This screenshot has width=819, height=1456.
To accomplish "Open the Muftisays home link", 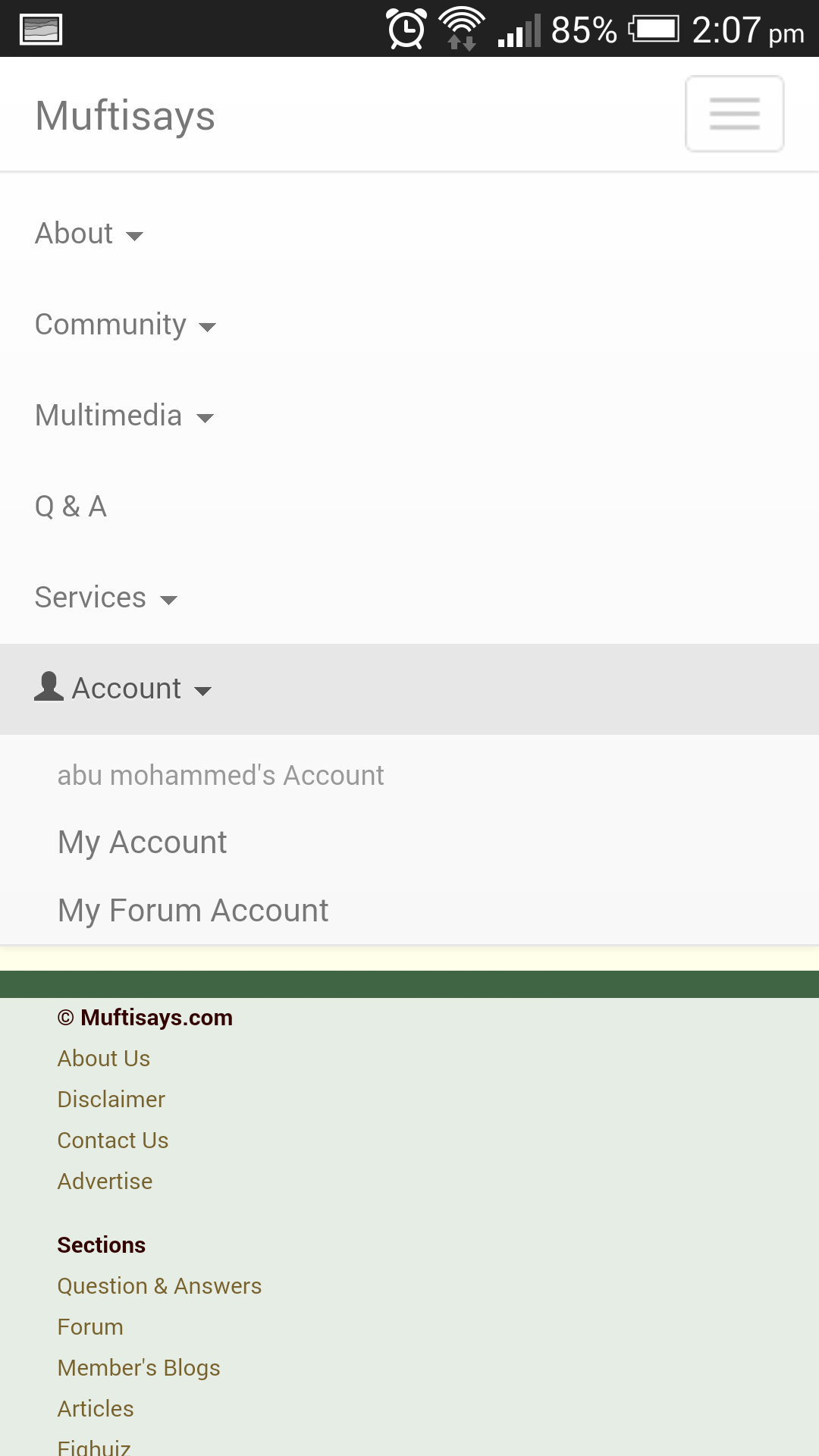I will coord(125,116).
